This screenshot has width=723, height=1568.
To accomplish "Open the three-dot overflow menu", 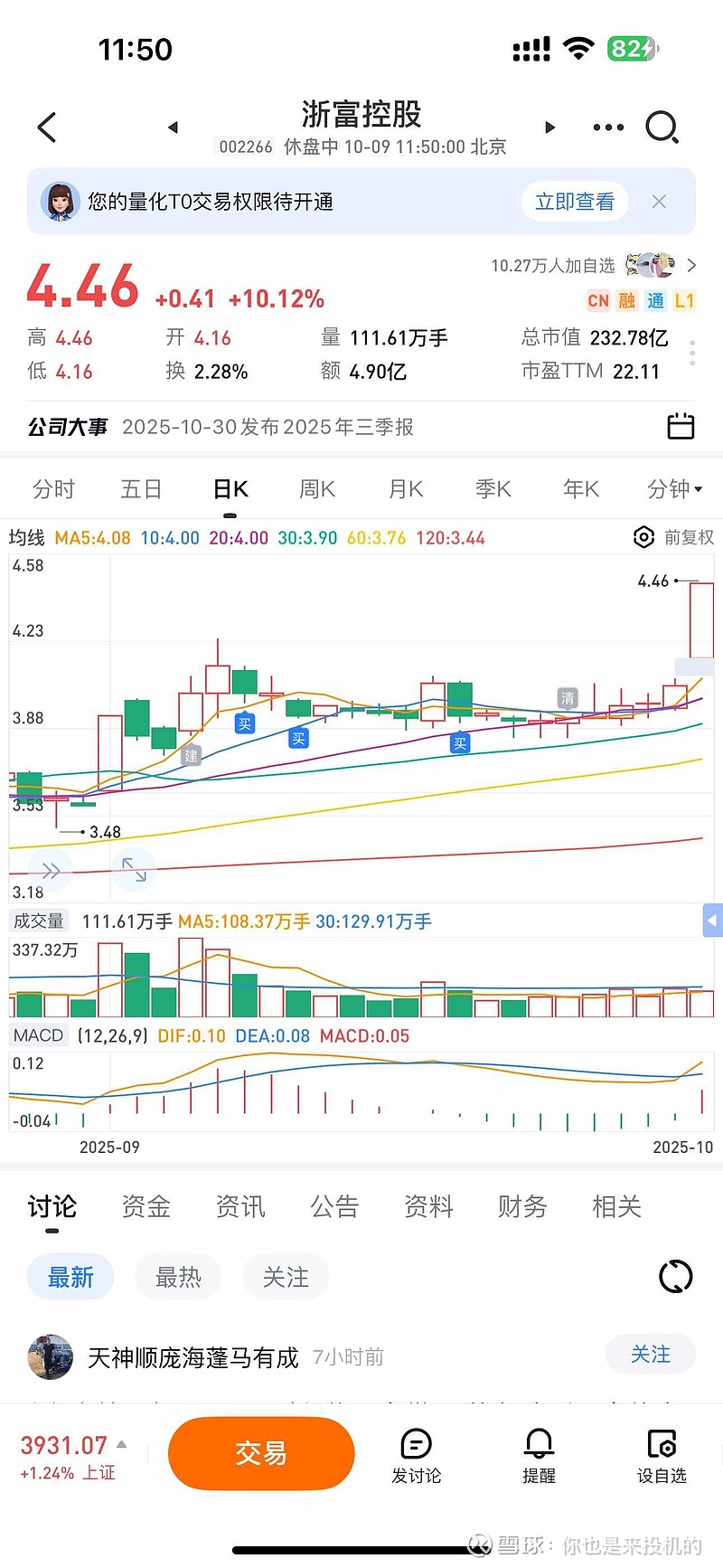I will pos(608,128).
